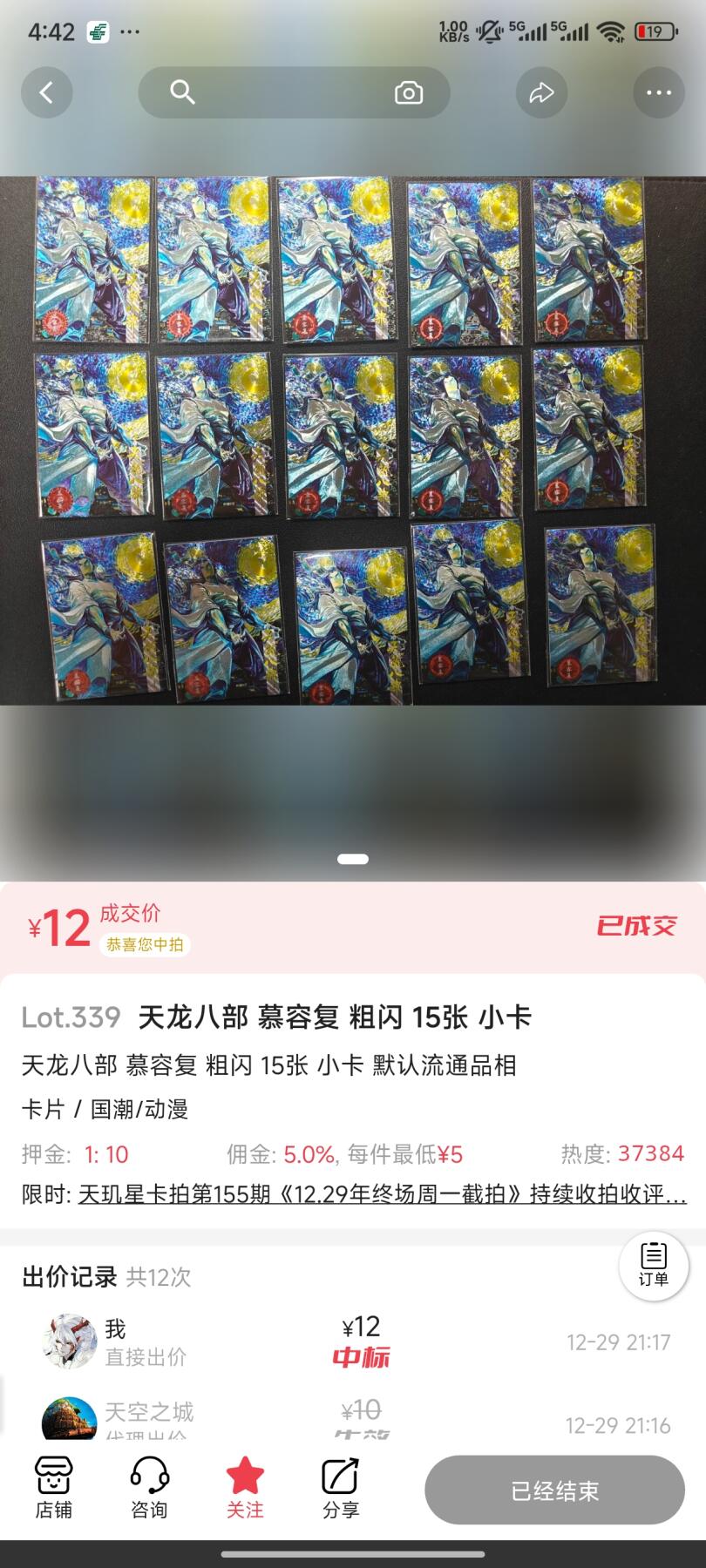Viewport: 706px width, 1568px height.
Task: Tap the share arrow icon in top bar
Action: tap(541, 91)
